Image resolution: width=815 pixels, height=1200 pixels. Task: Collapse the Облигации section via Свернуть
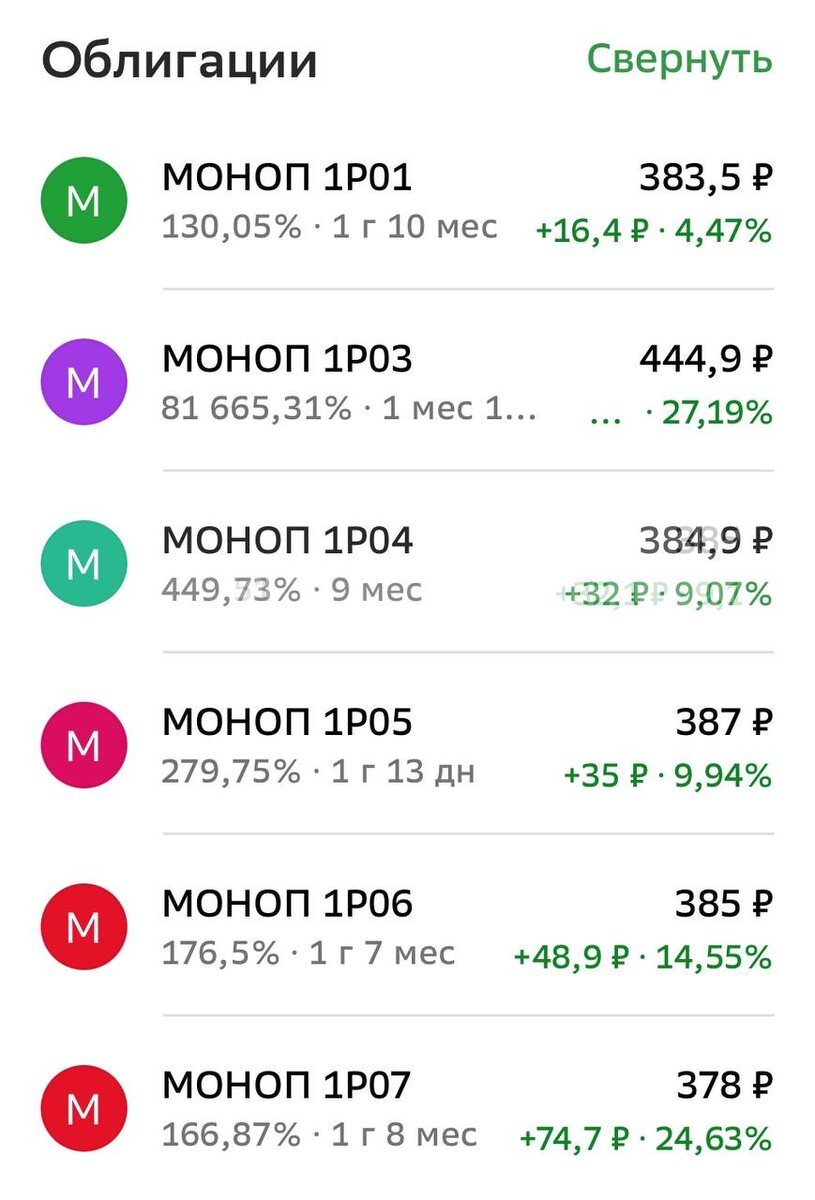pyautogui.click(x=679, y=59)
